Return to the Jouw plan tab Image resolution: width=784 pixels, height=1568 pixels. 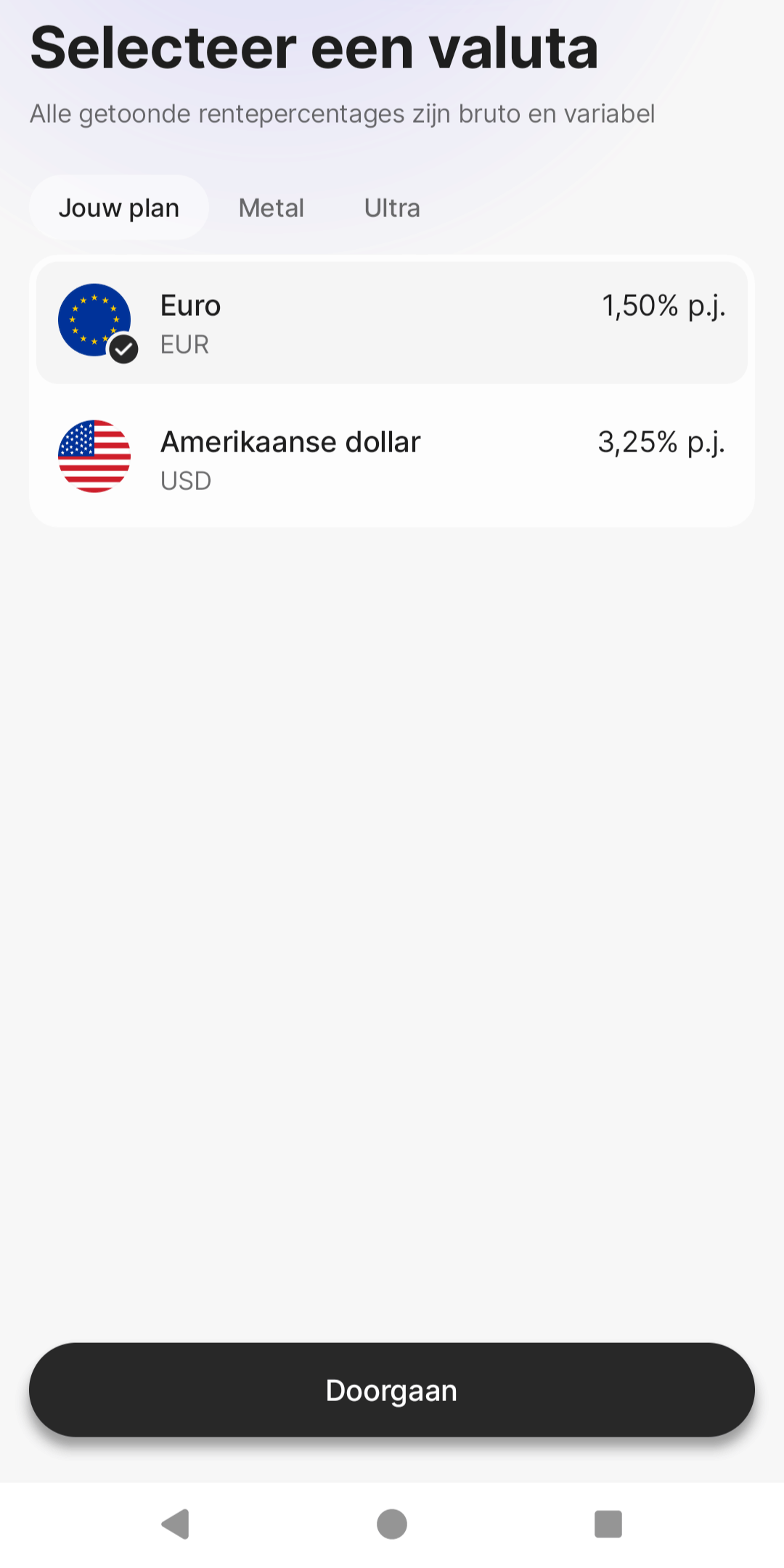pos(119,208)
